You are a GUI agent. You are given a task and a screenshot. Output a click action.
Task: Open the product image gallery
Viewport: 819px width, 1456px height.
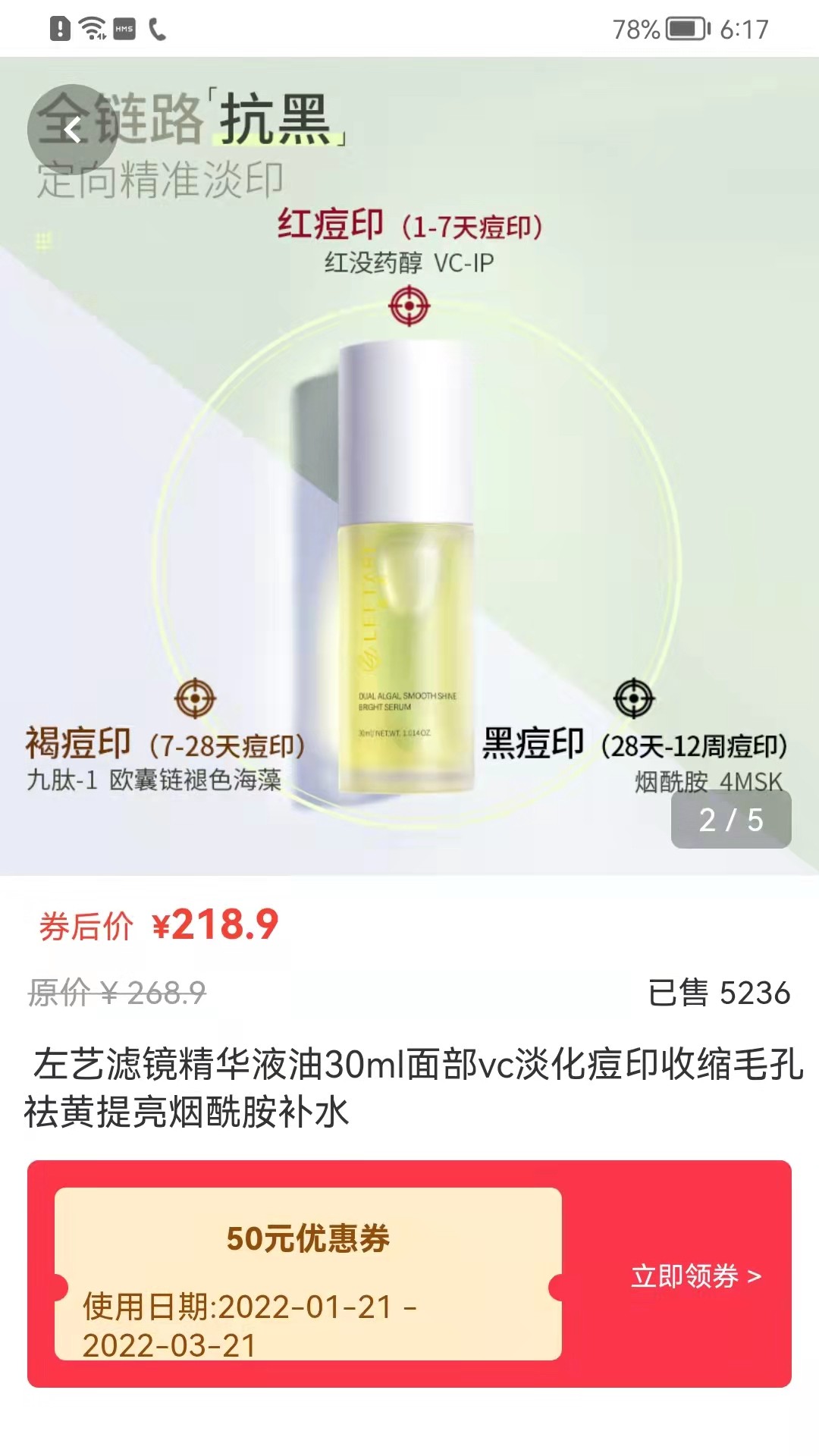(x=409, y=531)
